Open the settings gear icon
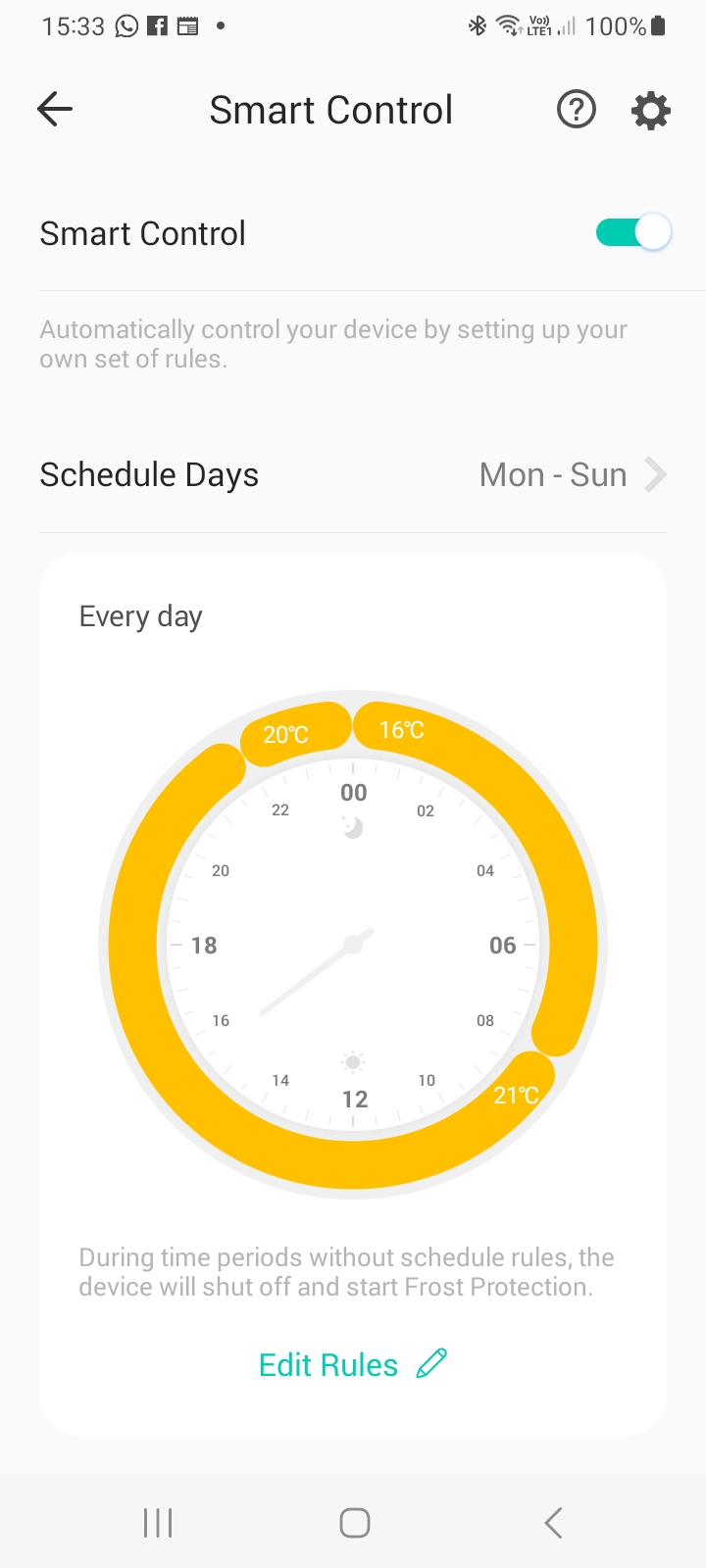This screenshot has width=706, height=1568. click(651, 111)
